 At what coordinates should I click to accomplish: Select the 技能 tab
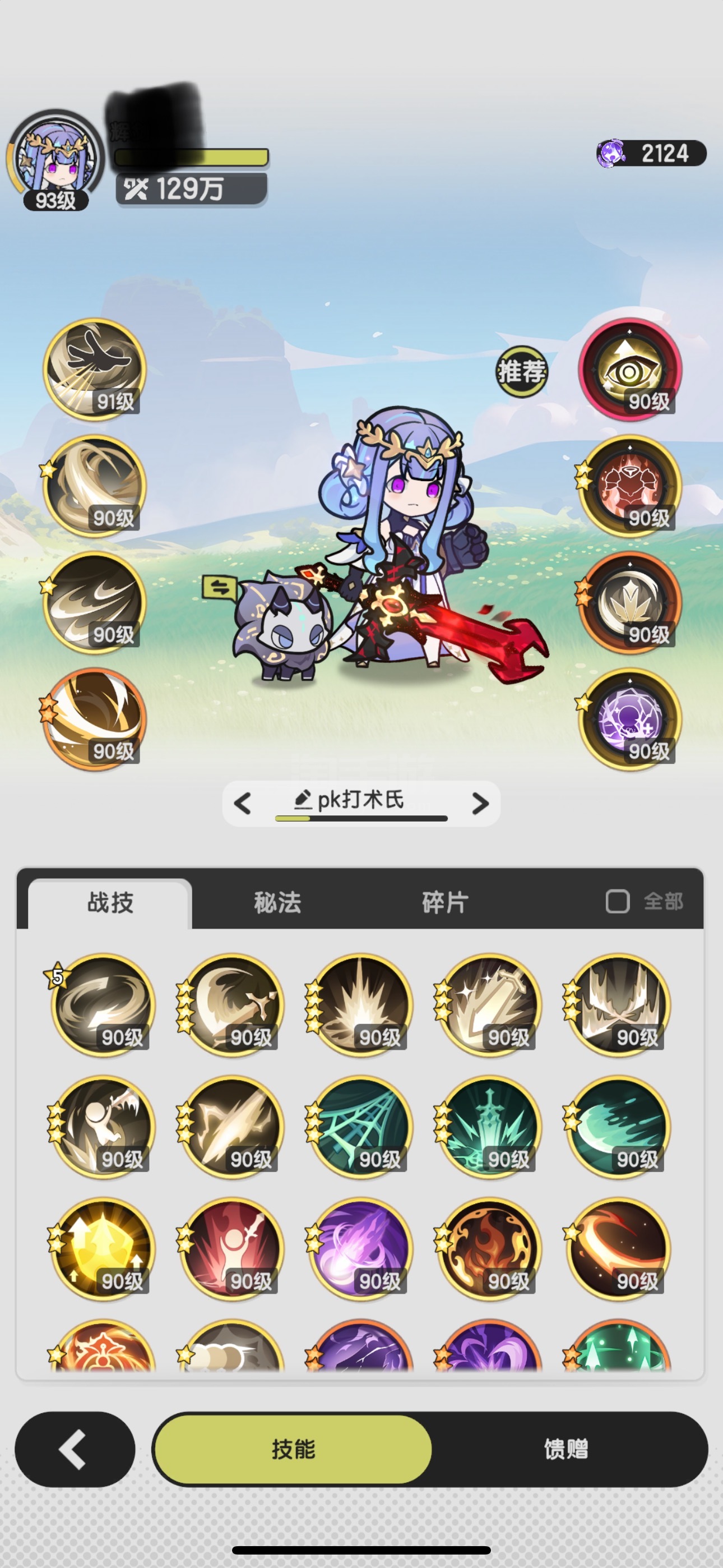click(x=293, y=1449)
